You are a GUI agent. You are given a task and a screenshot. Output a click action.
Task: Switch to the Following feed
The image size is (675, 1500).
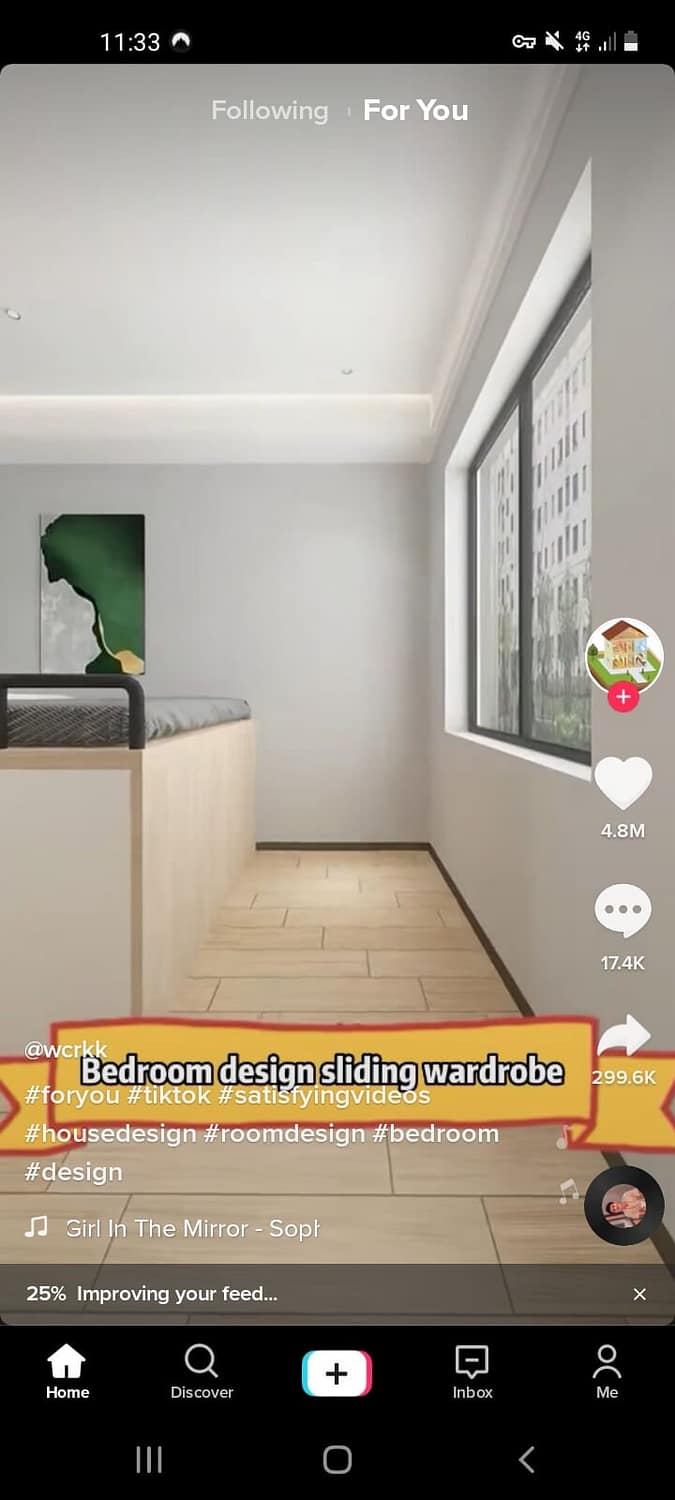point(269,110)
